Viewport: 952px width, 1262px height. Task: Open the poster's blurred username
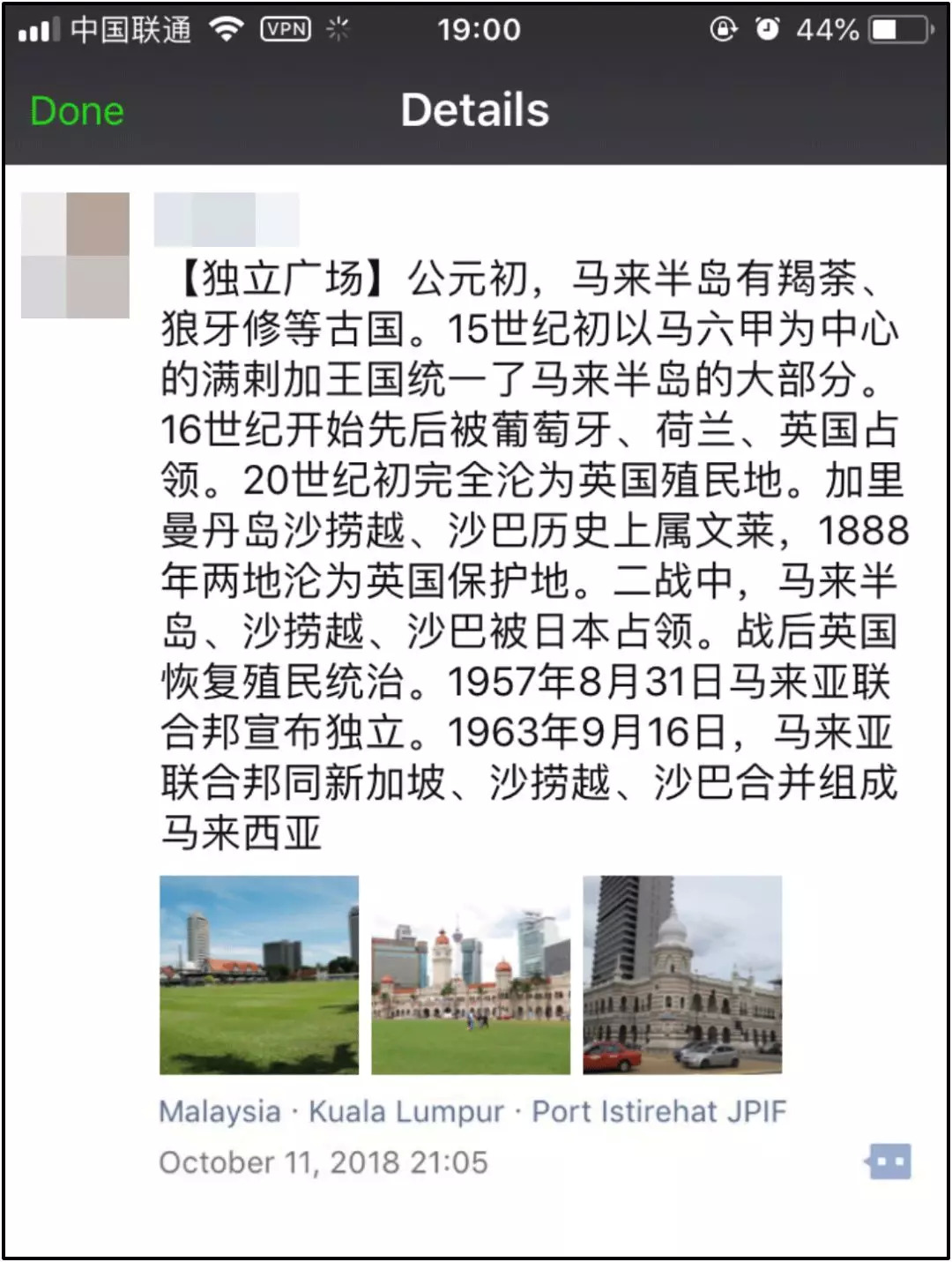pos(227,220)
